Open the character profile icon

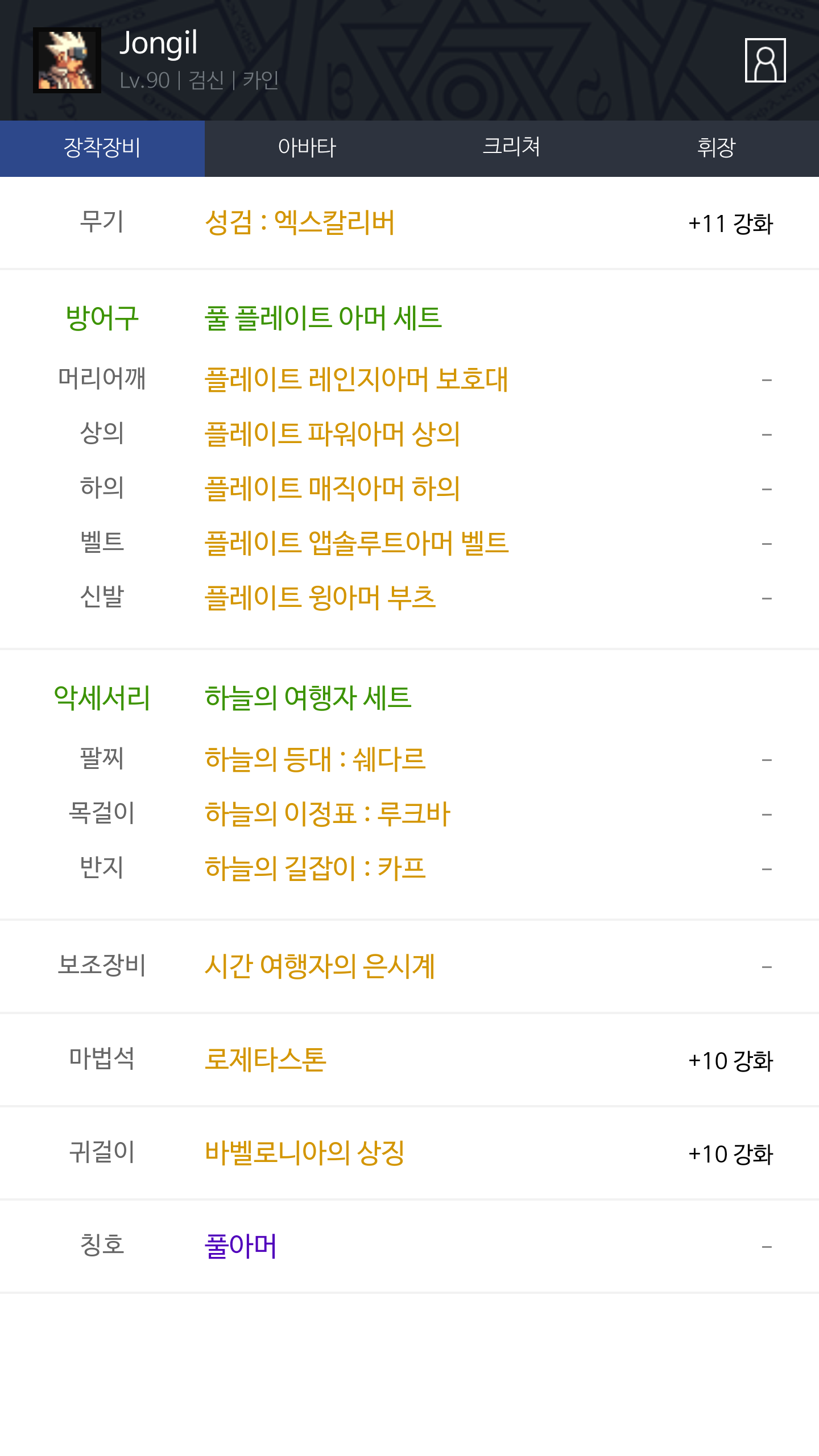[765, 60]
